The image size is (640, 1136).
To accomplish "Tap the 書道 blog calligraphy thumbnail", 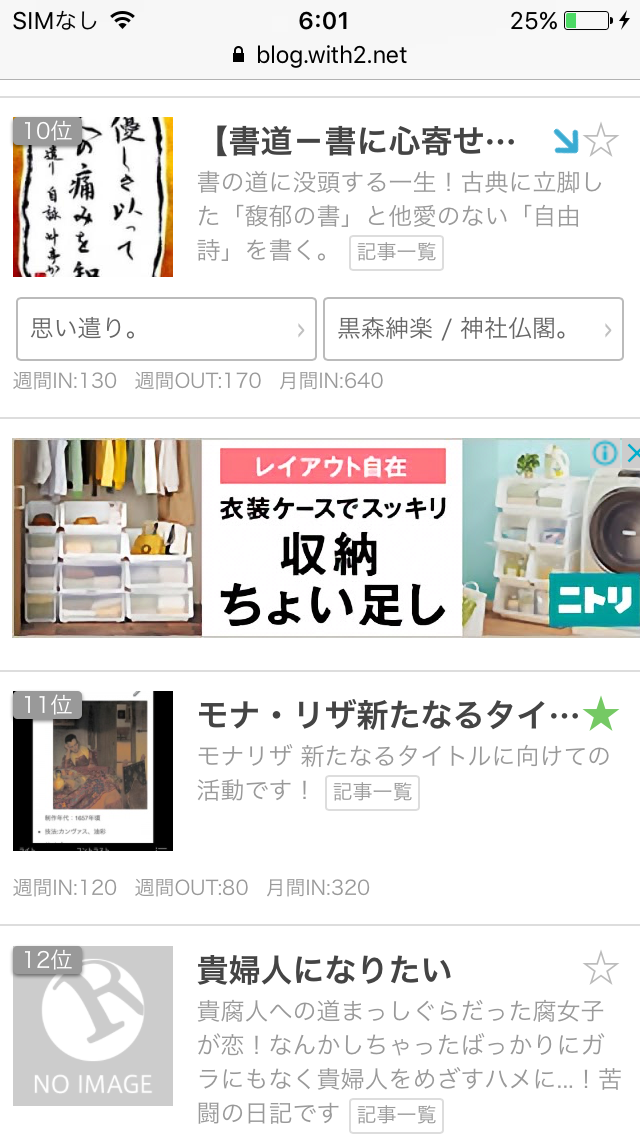I will pos(93,197).
